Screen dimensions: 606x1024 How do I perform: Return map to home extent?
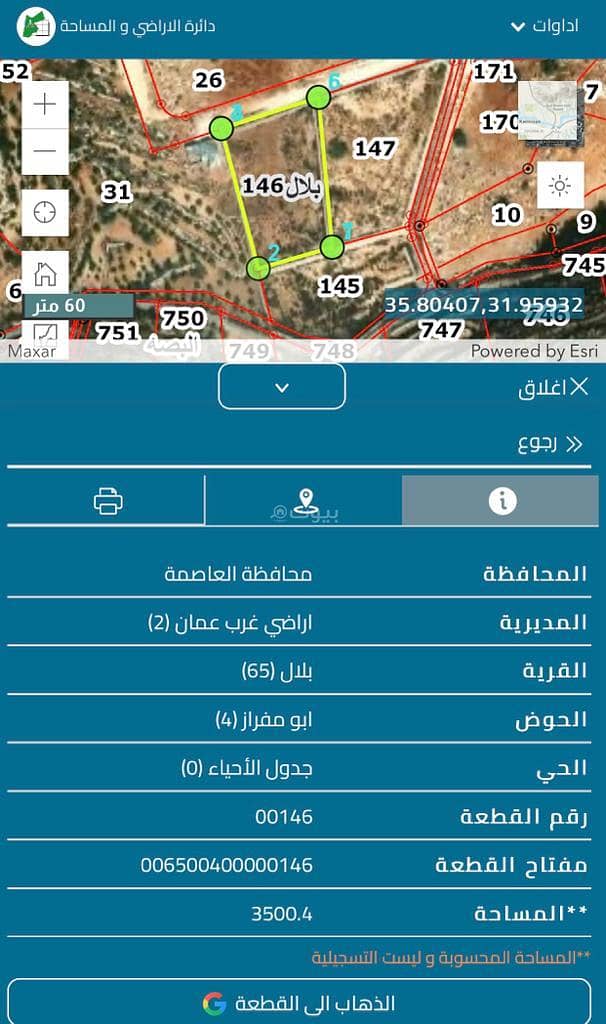[46, 272]
